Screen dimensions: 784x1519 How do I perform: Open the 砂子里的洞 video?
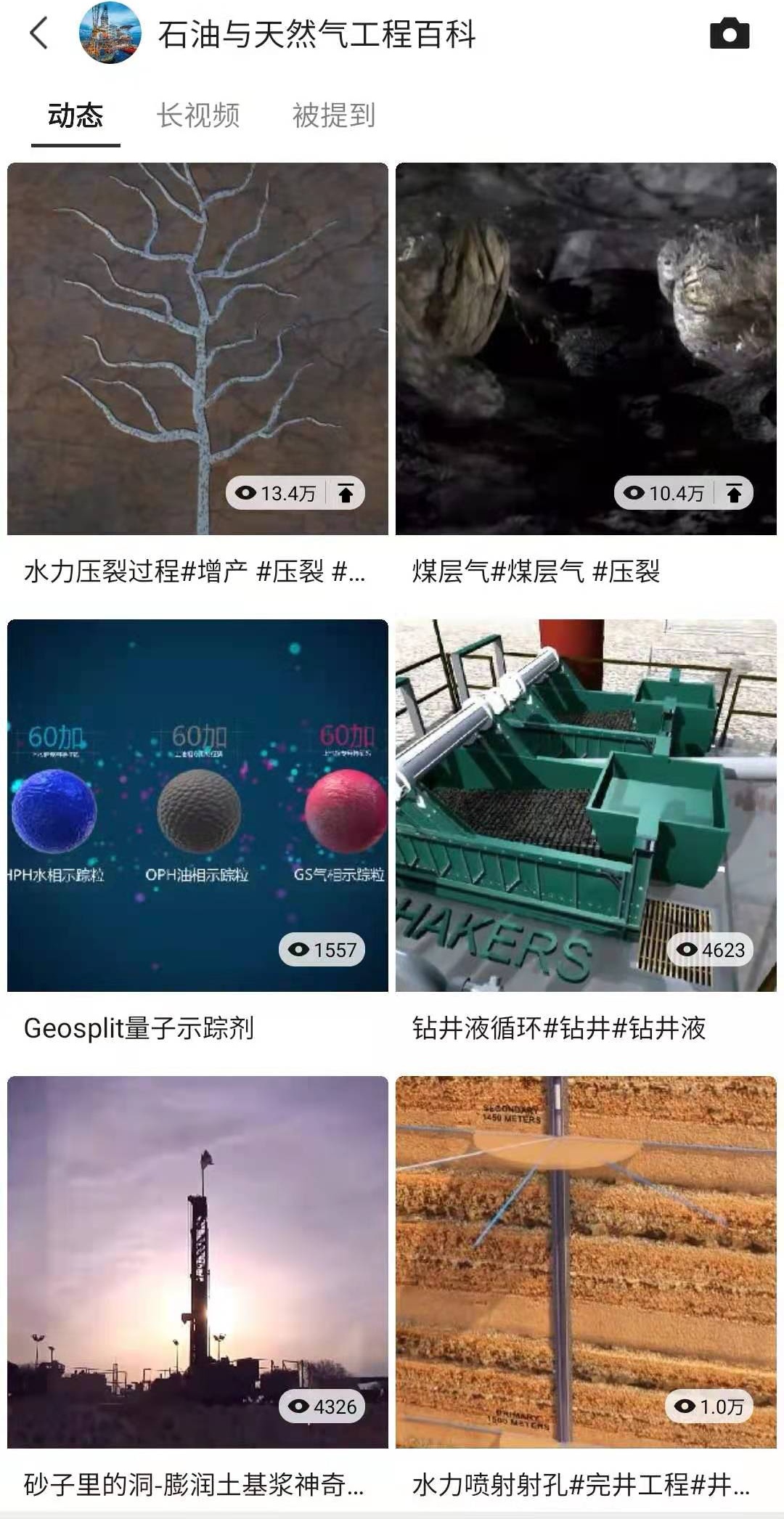(x=197, y=1261)
